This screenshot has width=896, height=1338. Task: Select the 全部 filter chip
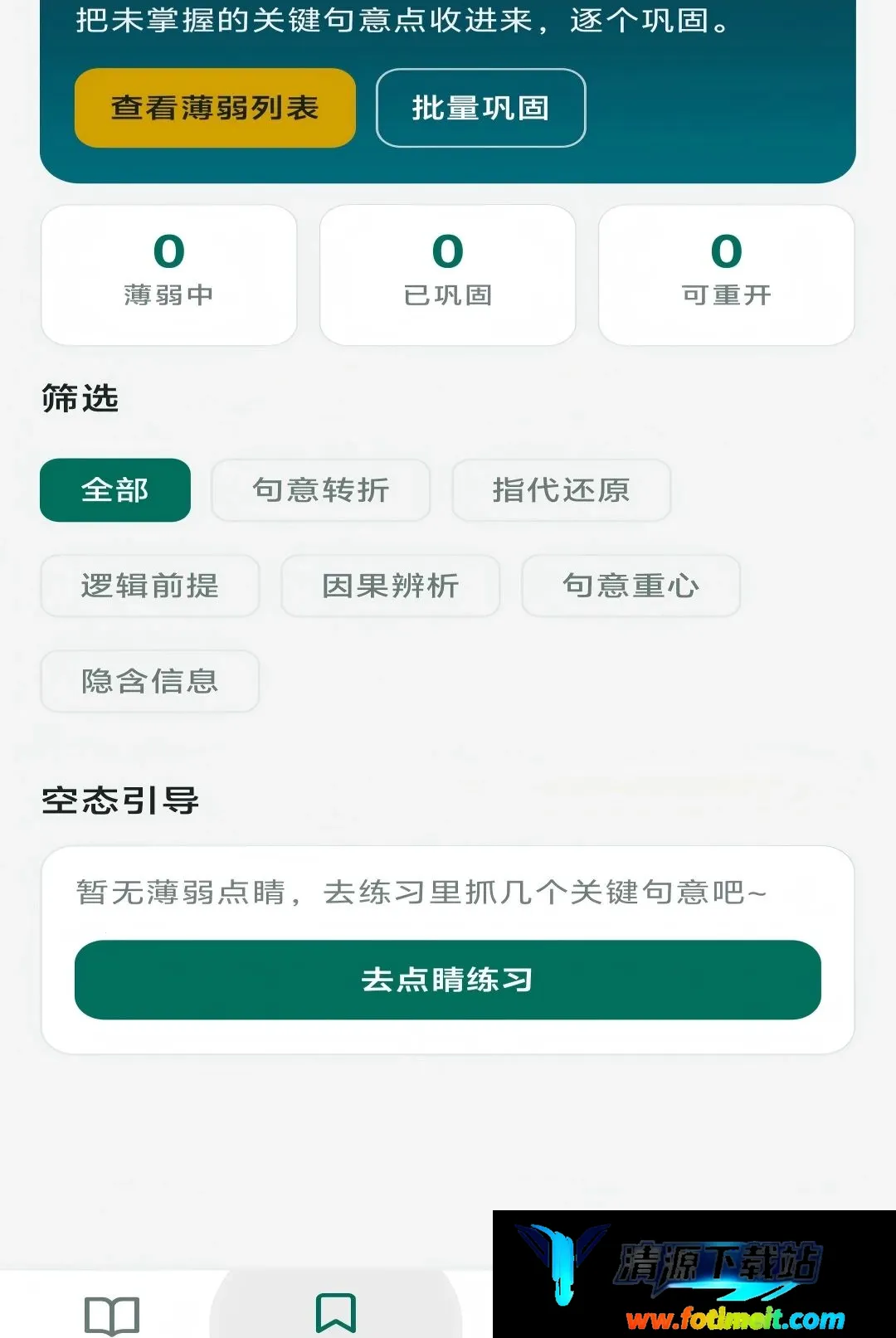[x=115, y=490]
